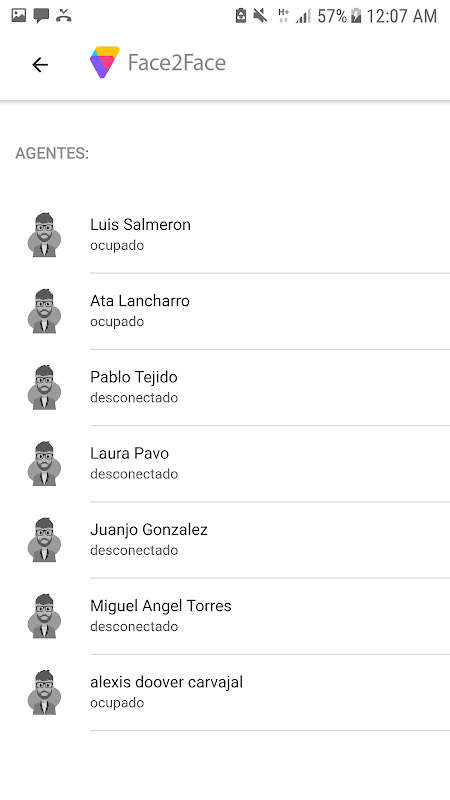Image resolution: width=450 pixels, height=800 pixels.
Task: Open Ata Lancharro's agent entry
Action: point(225,311)
